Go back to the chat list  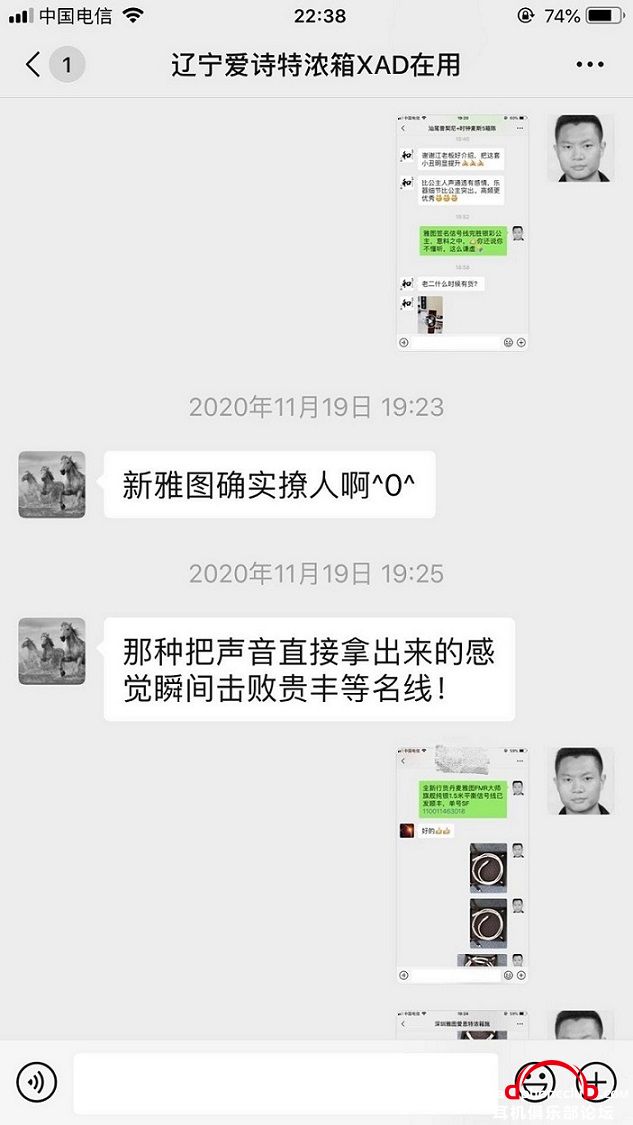[34, 66]
